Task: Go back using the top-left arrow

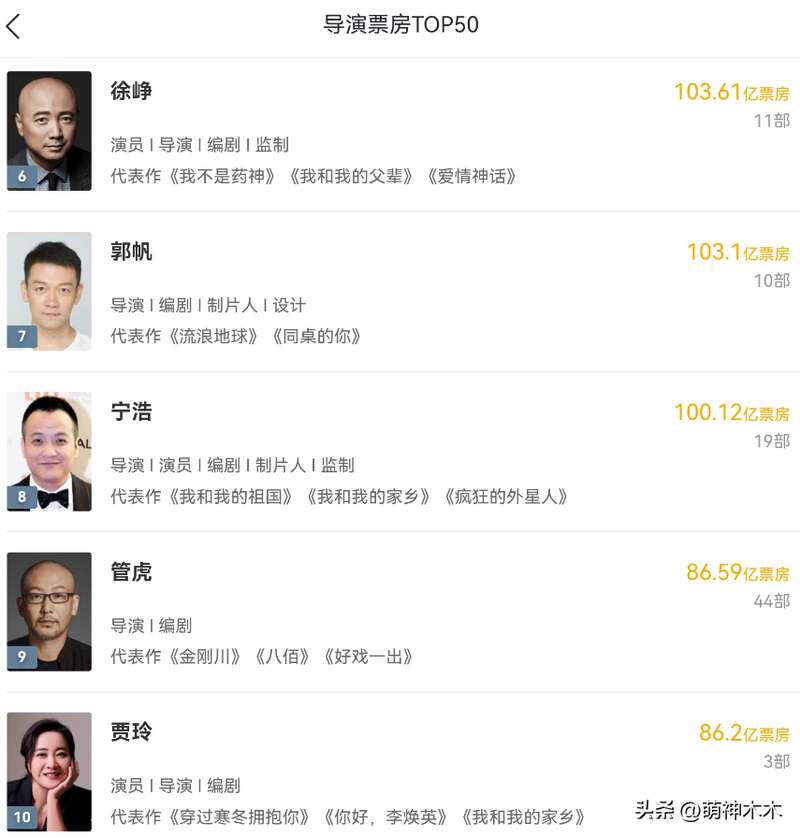Action: coord(14,26)
